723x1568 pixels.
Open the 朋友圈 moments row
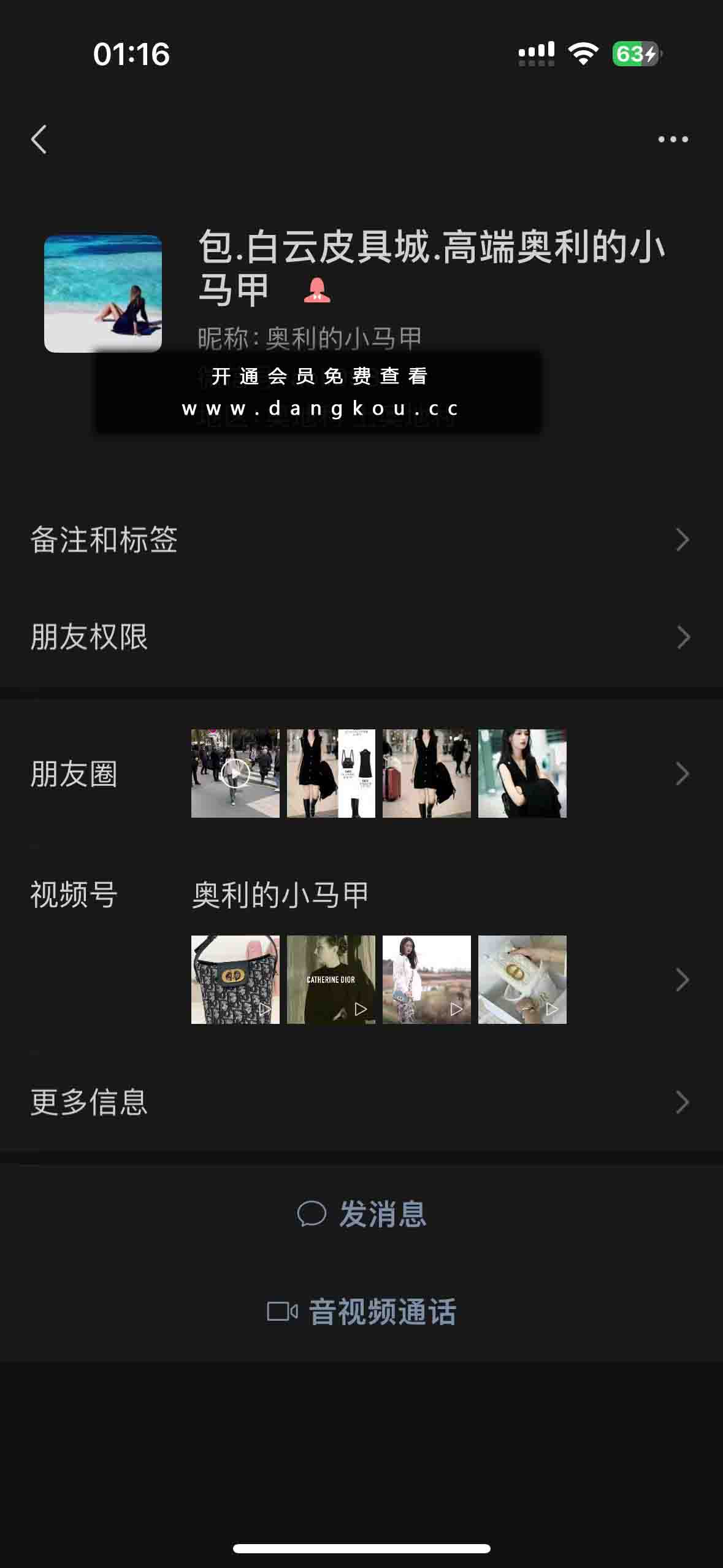[x=361, y=774]
